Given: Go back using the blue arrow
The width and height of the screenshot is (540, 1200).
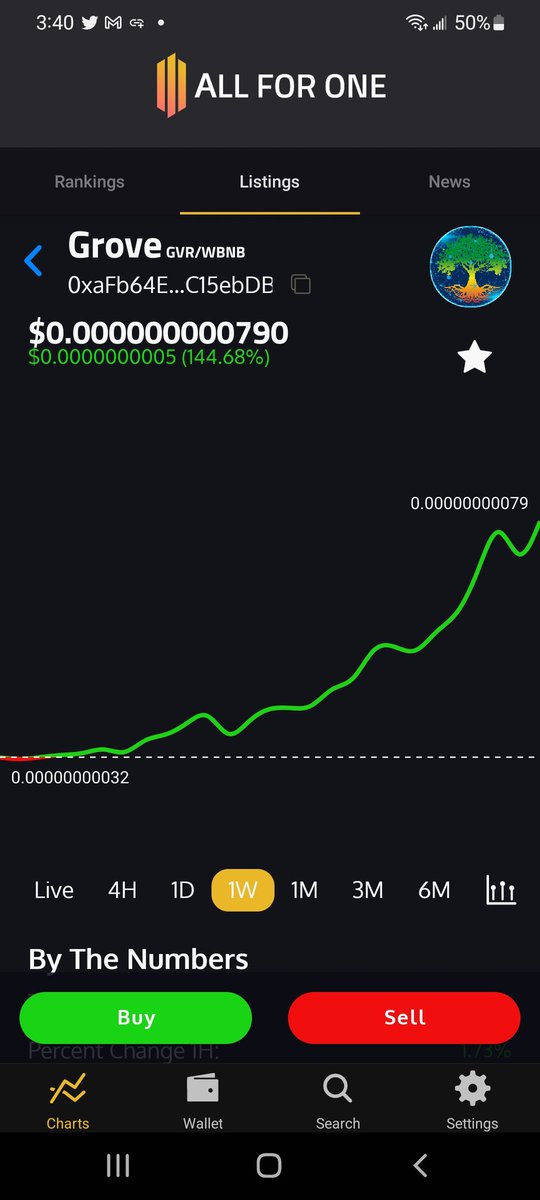Looking at the screenshot, I should click(x=33, y=261).
